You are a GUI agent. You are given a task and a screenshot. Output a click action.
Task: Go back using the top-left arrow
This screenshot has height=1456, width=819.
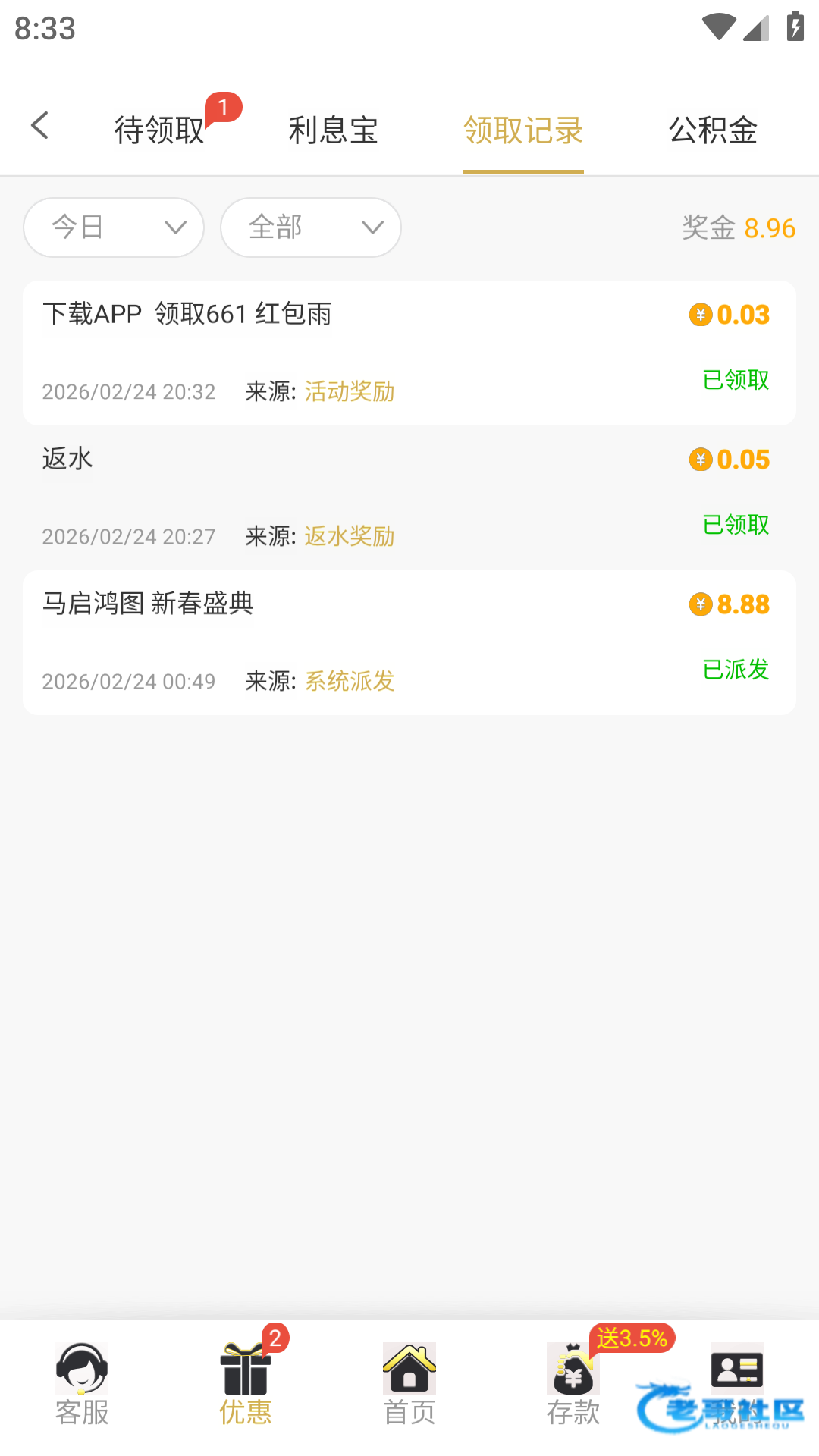(40, 126)
